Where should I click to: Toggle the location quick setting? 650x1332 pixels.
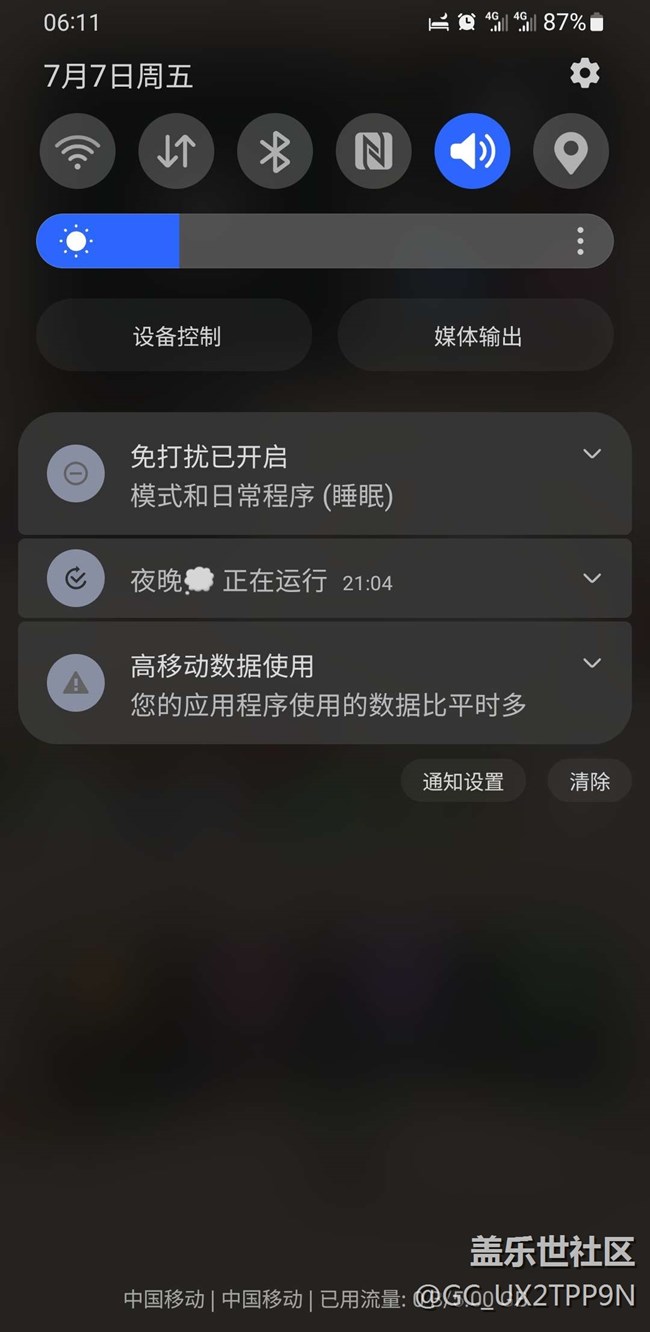pos(571,152)
